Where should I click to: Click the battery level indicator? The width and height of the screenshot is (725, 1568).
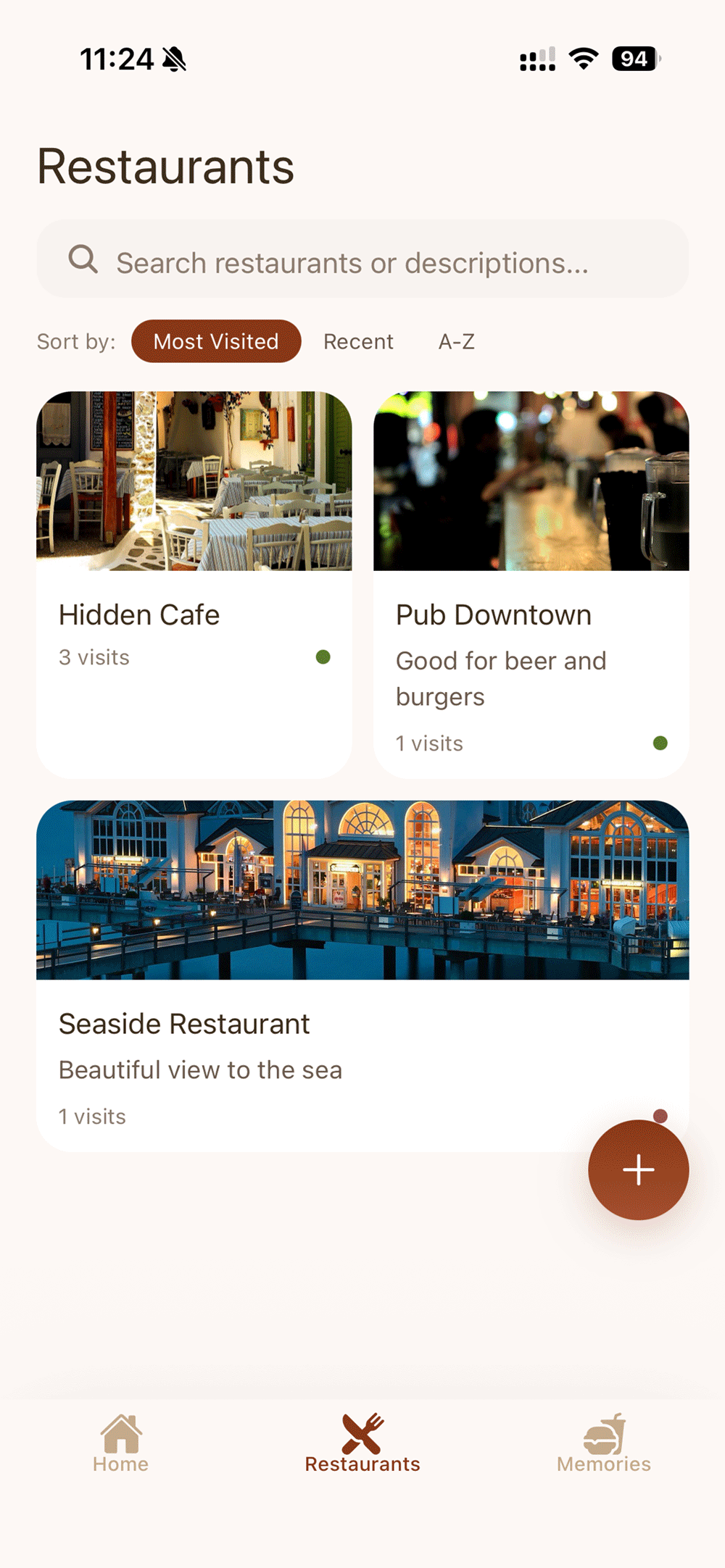(x=634, y=59)
